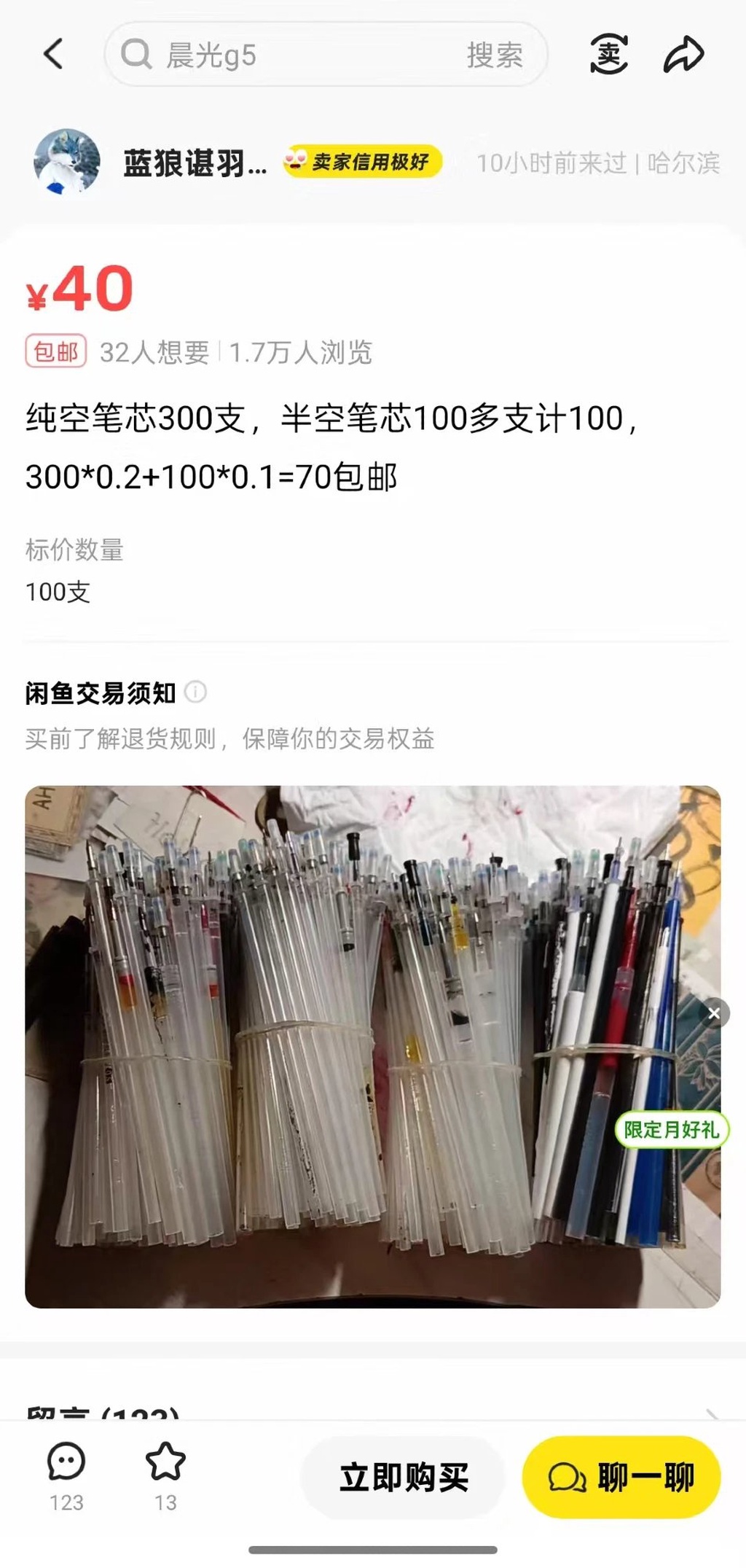Image resolution: width=746 pixels, height=1568 pixels.
Task: Expand the 留言 comments section
Action: coord(710,1413)
